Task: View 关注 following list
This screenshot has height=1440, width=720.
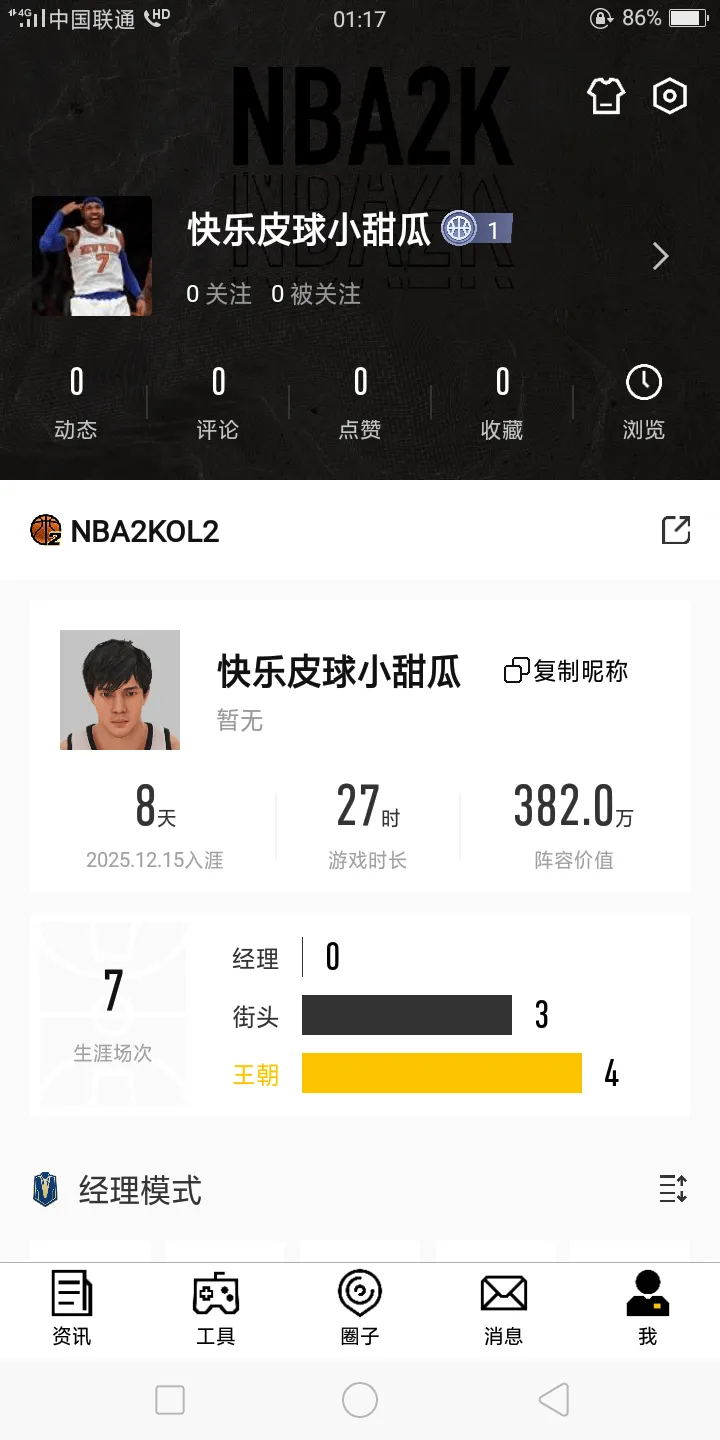Action: tap(219, 294)
